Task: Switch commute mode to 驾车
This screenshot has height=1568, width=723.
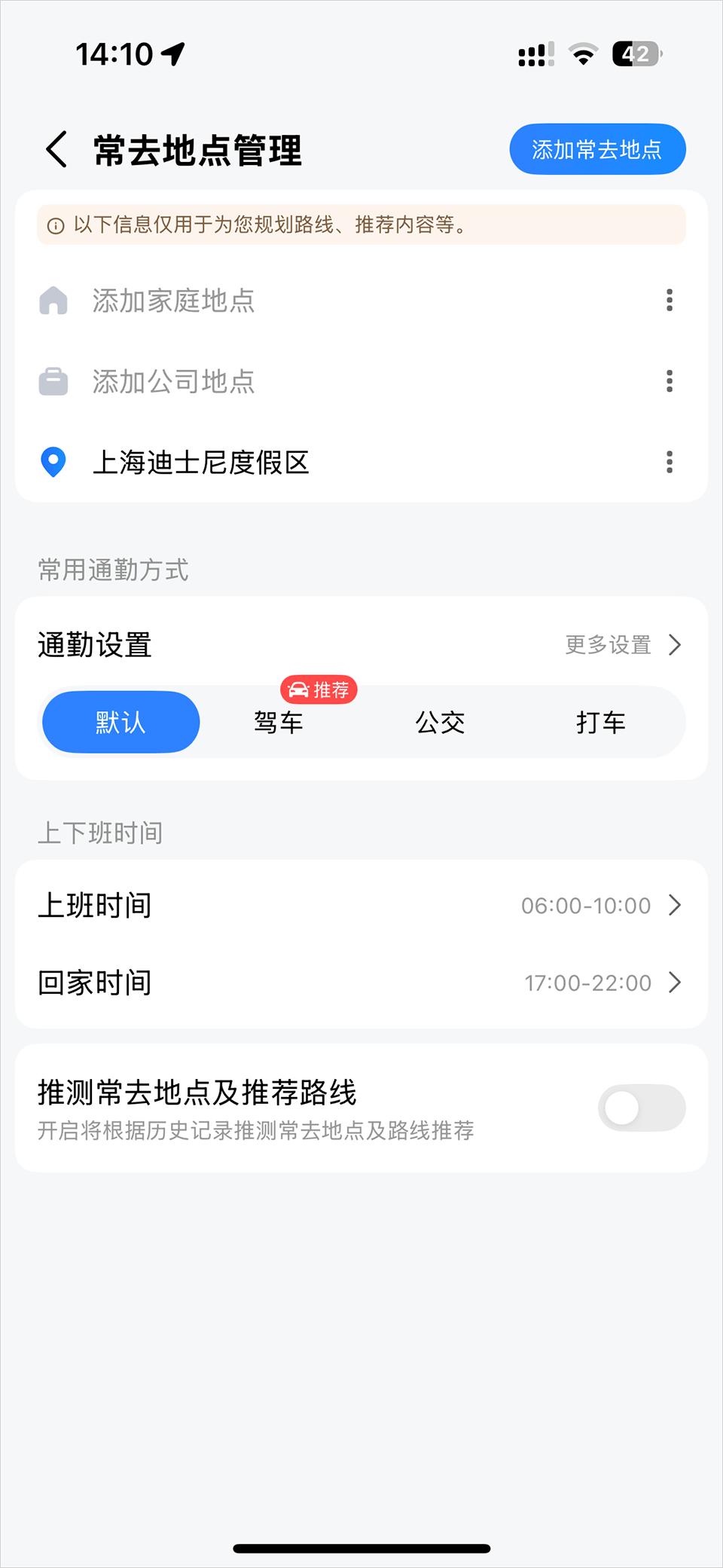Action: coord(279,722)
